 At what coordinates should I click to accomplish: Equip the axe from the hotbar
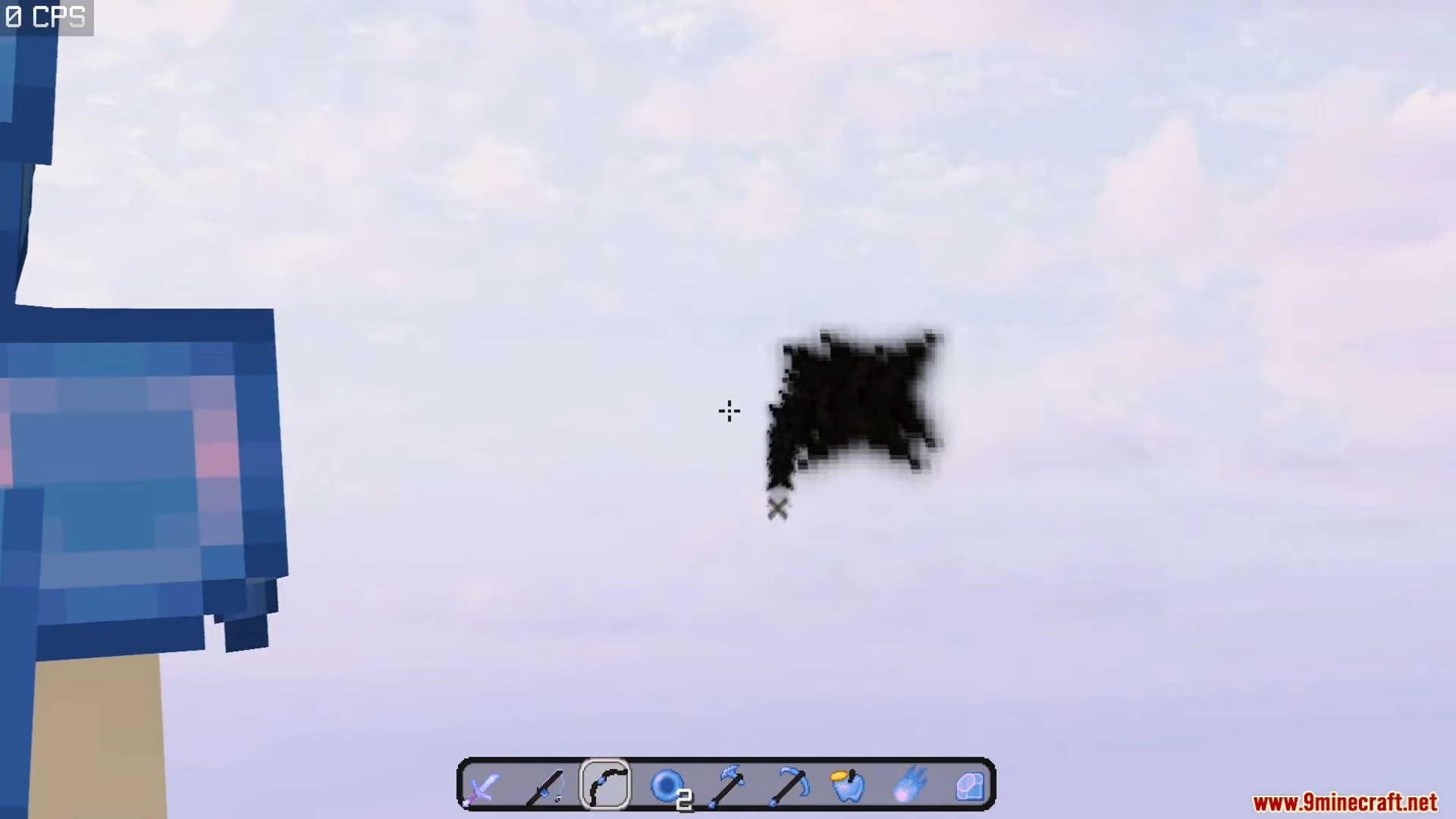pos(728,786)
